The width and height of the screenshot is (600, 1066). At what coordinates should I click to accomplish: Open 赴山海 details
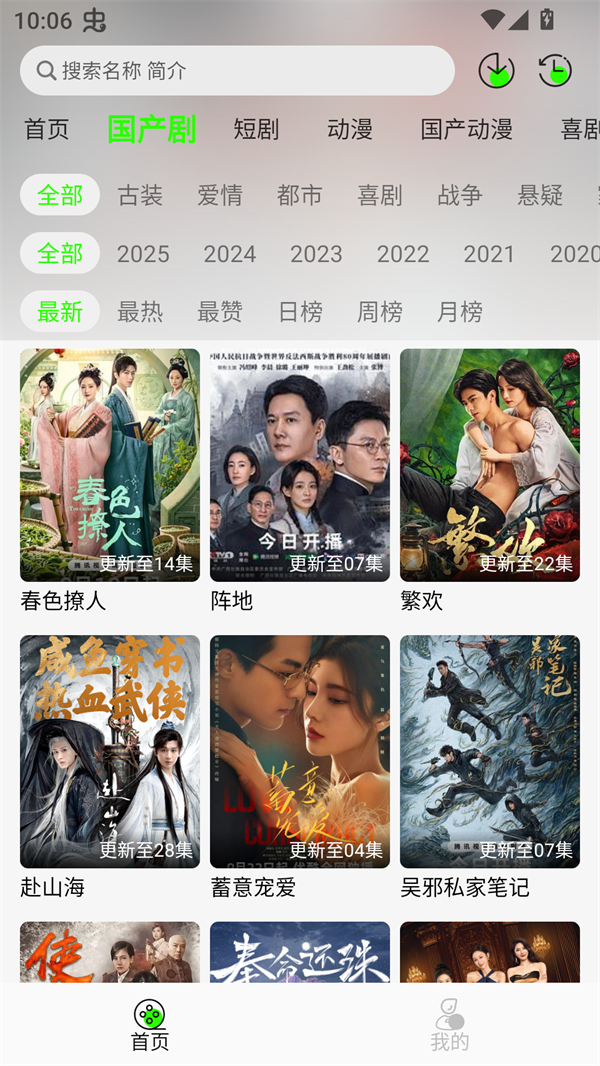[x=110, y=752]
